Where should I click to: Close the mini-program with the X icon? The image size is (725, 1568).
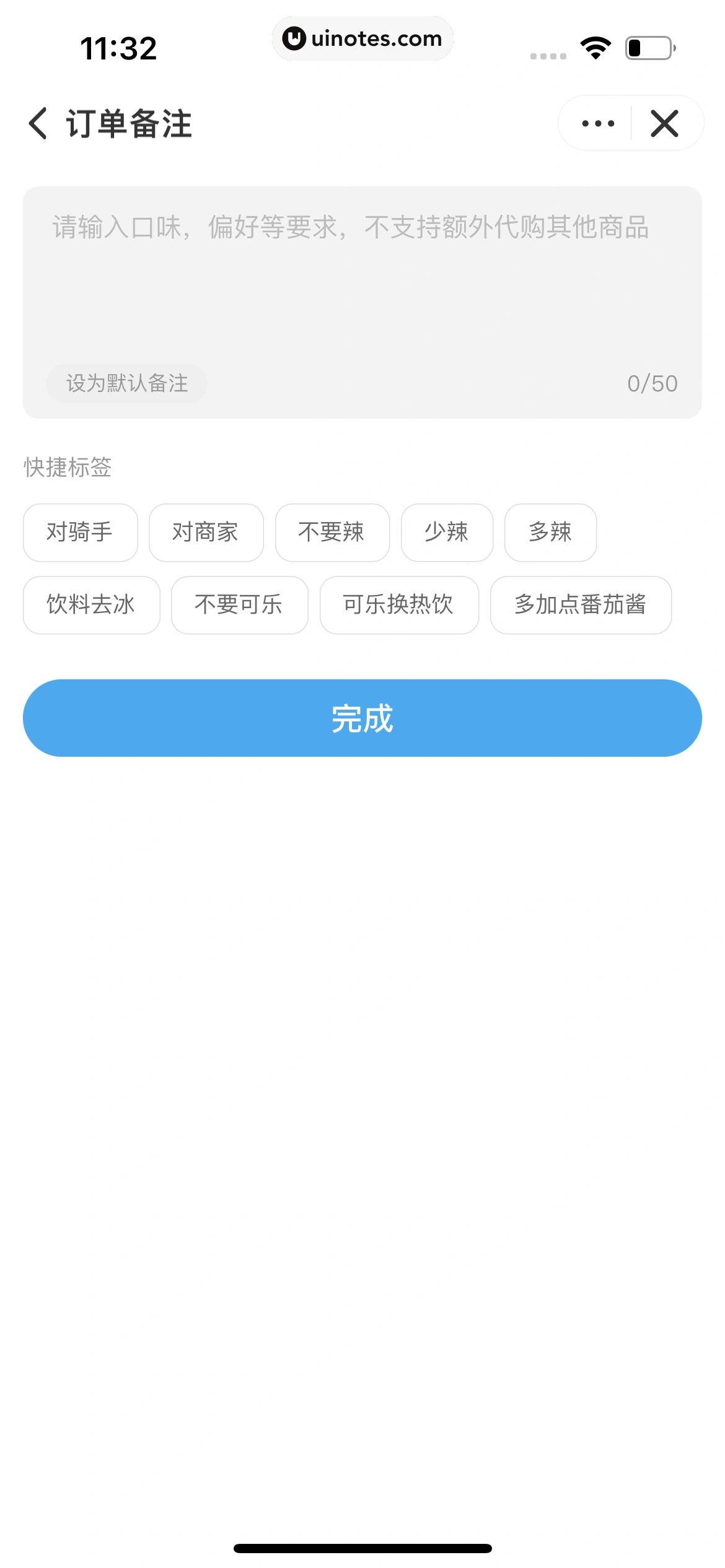click(664, 123)
